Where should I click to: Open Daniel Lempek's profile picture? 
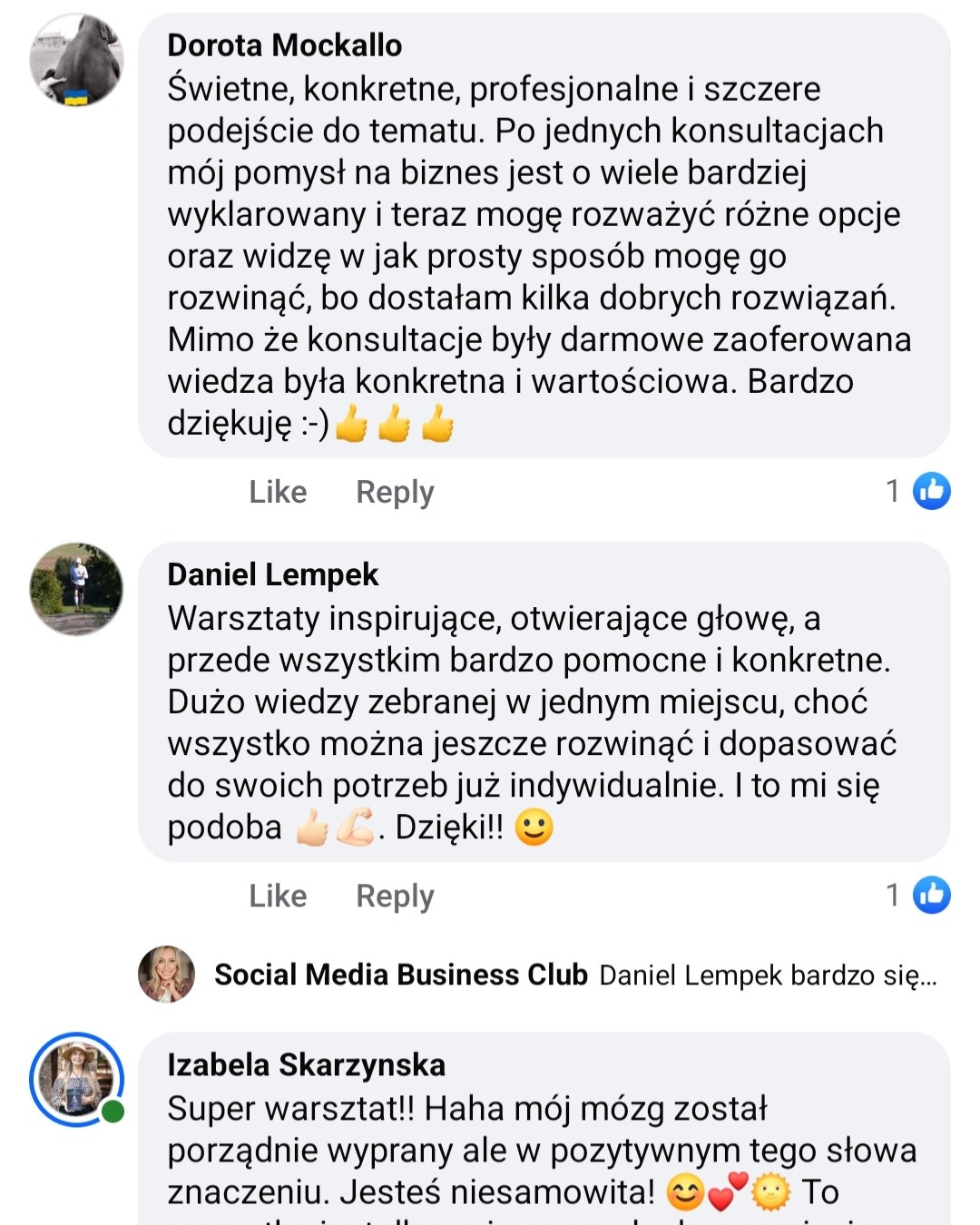[x=76, y=589]
